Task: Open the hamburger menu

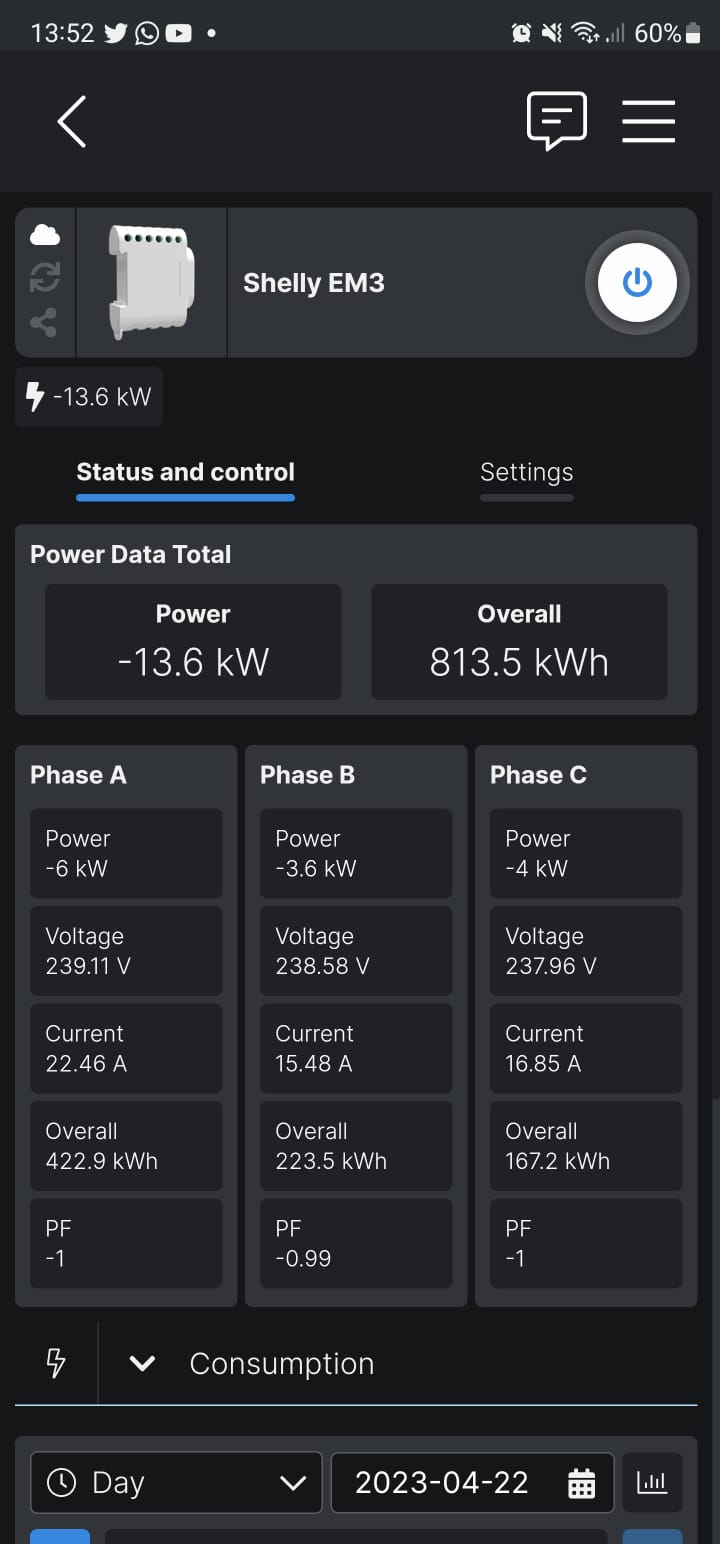Action: 648,122
